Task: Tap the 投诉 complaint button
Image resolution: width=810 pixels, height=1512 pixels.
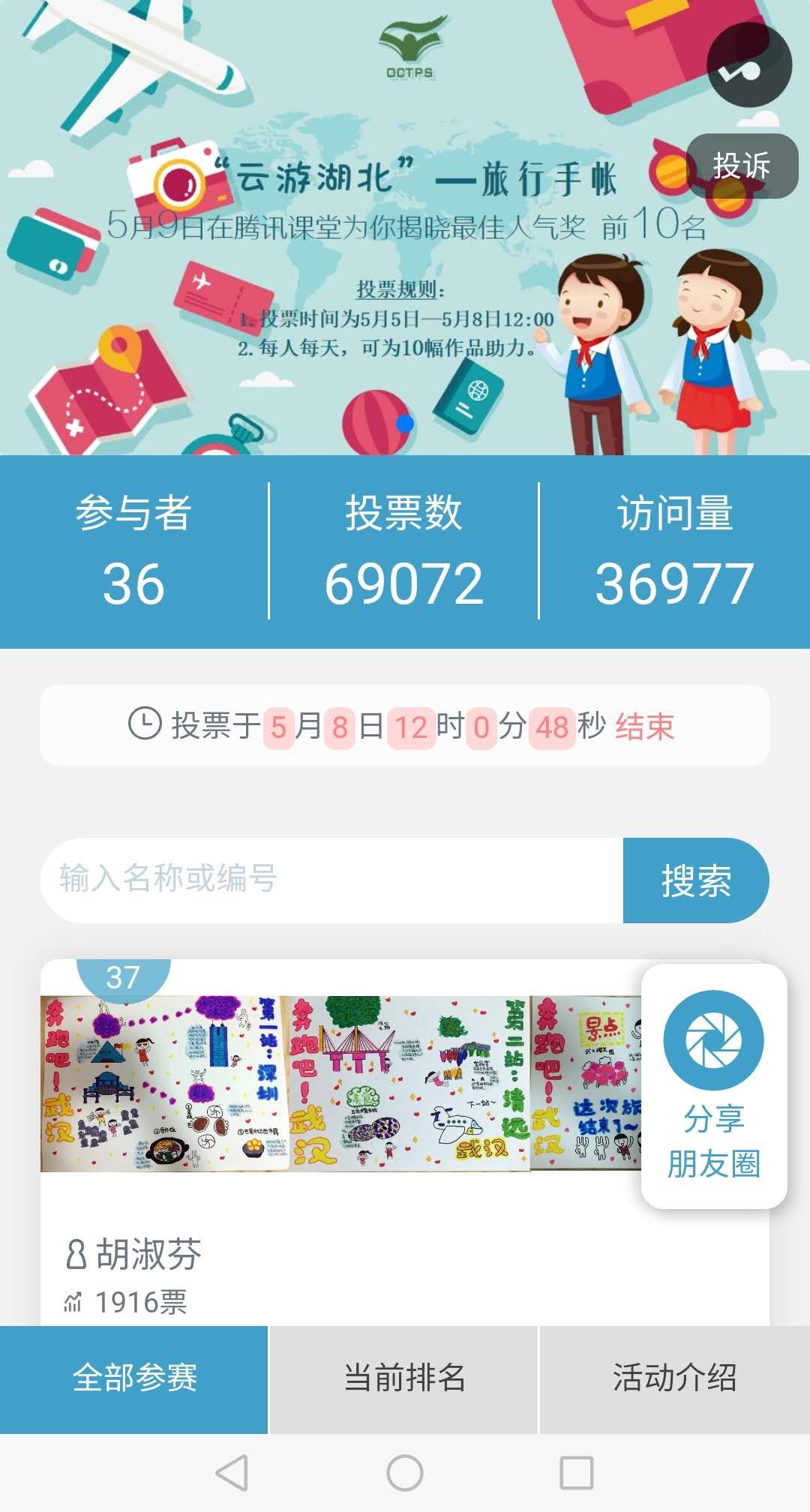Action: (x=742, y=166)
